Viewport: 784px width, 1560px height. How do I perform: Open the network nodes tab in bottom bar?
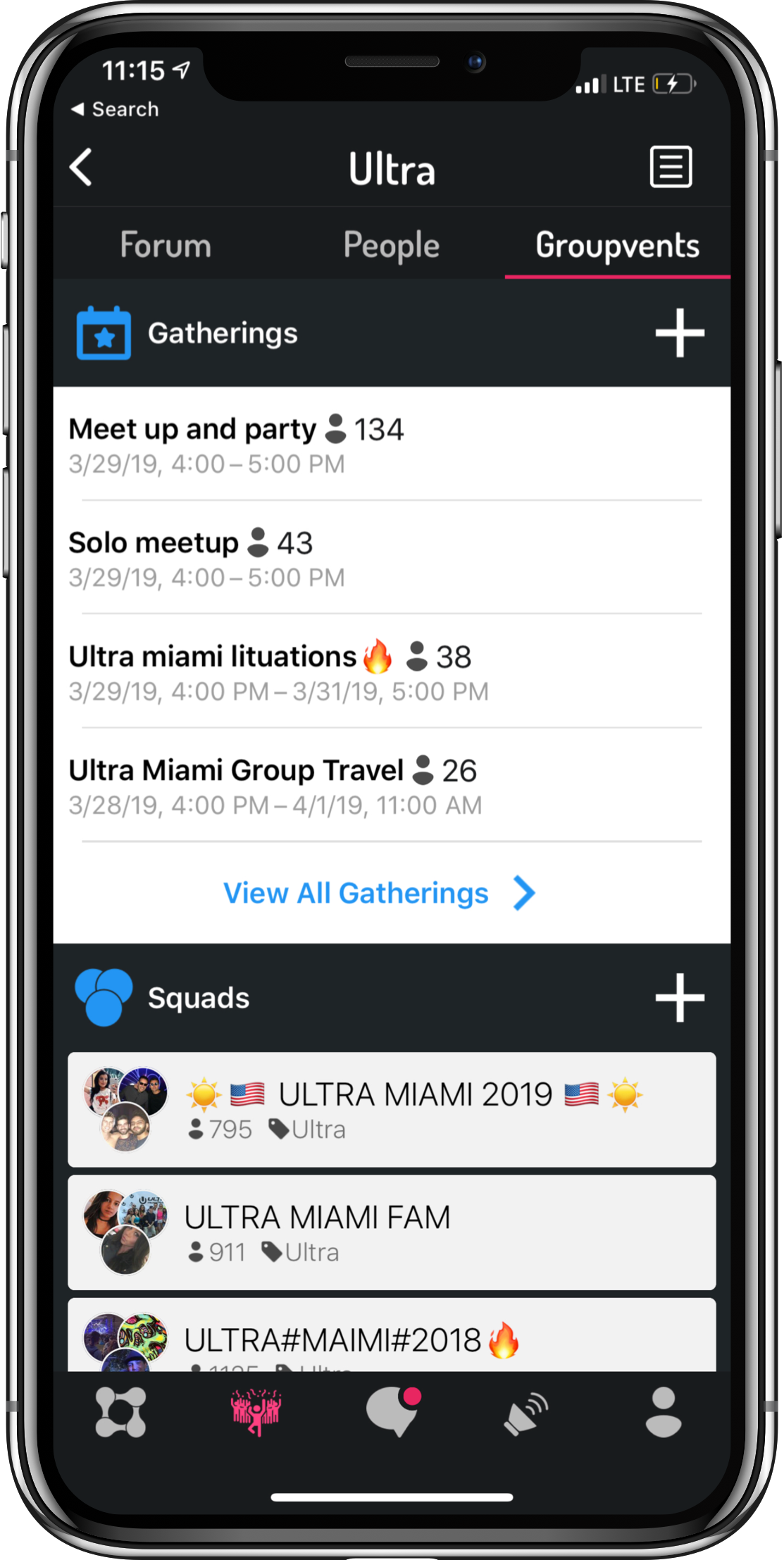[x=121, y=1412]
